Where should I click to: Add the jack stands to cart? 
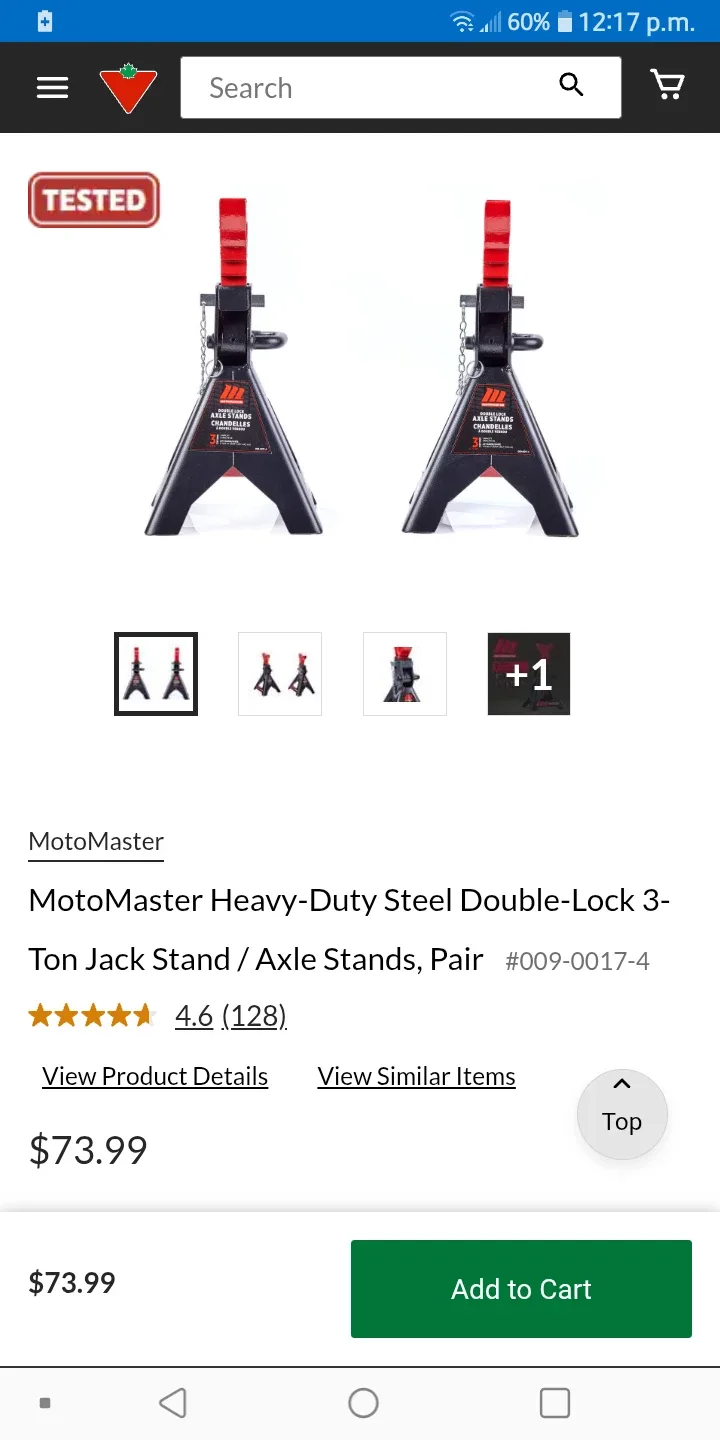[520, 1289]
